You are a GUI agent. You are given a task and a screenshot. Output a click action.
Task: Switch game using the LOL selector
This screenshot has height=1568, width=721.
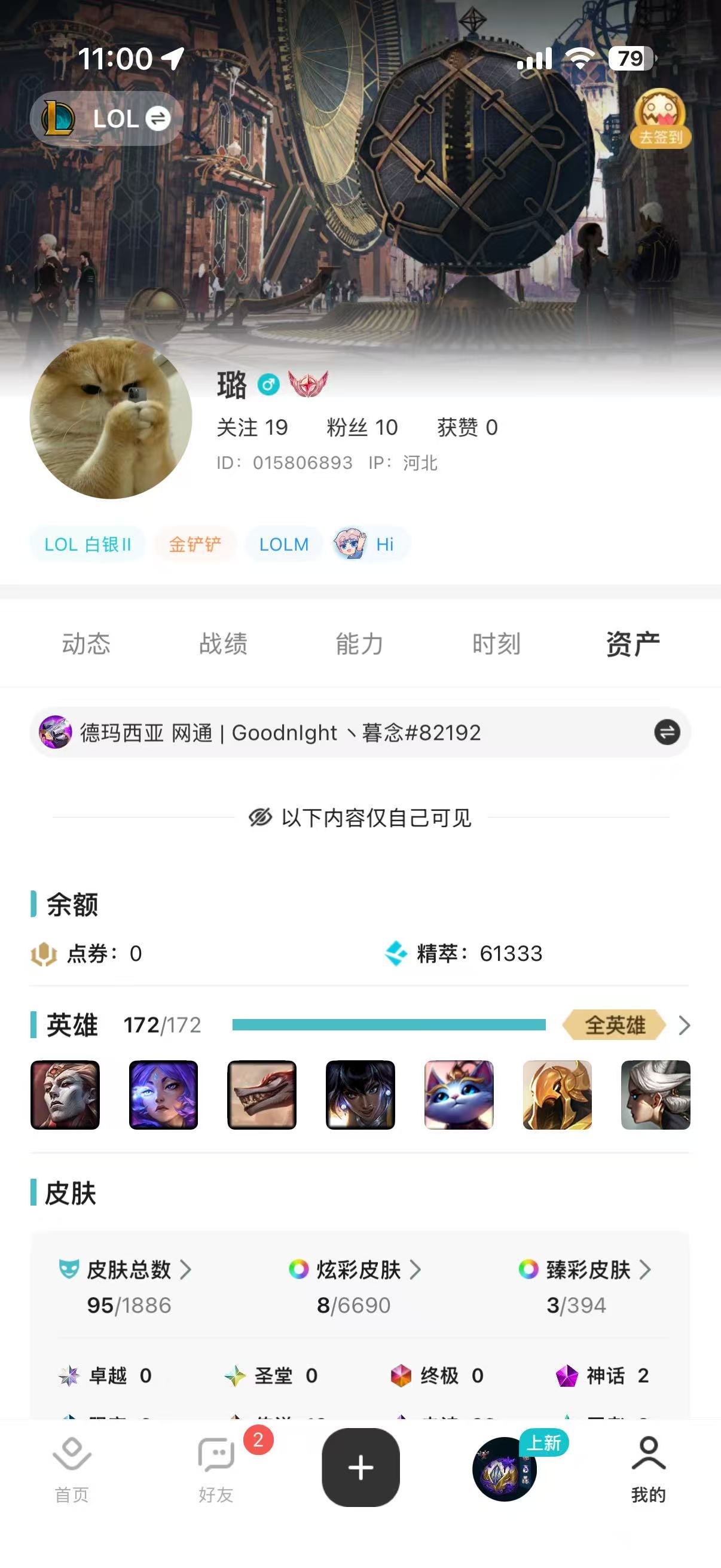106,118
